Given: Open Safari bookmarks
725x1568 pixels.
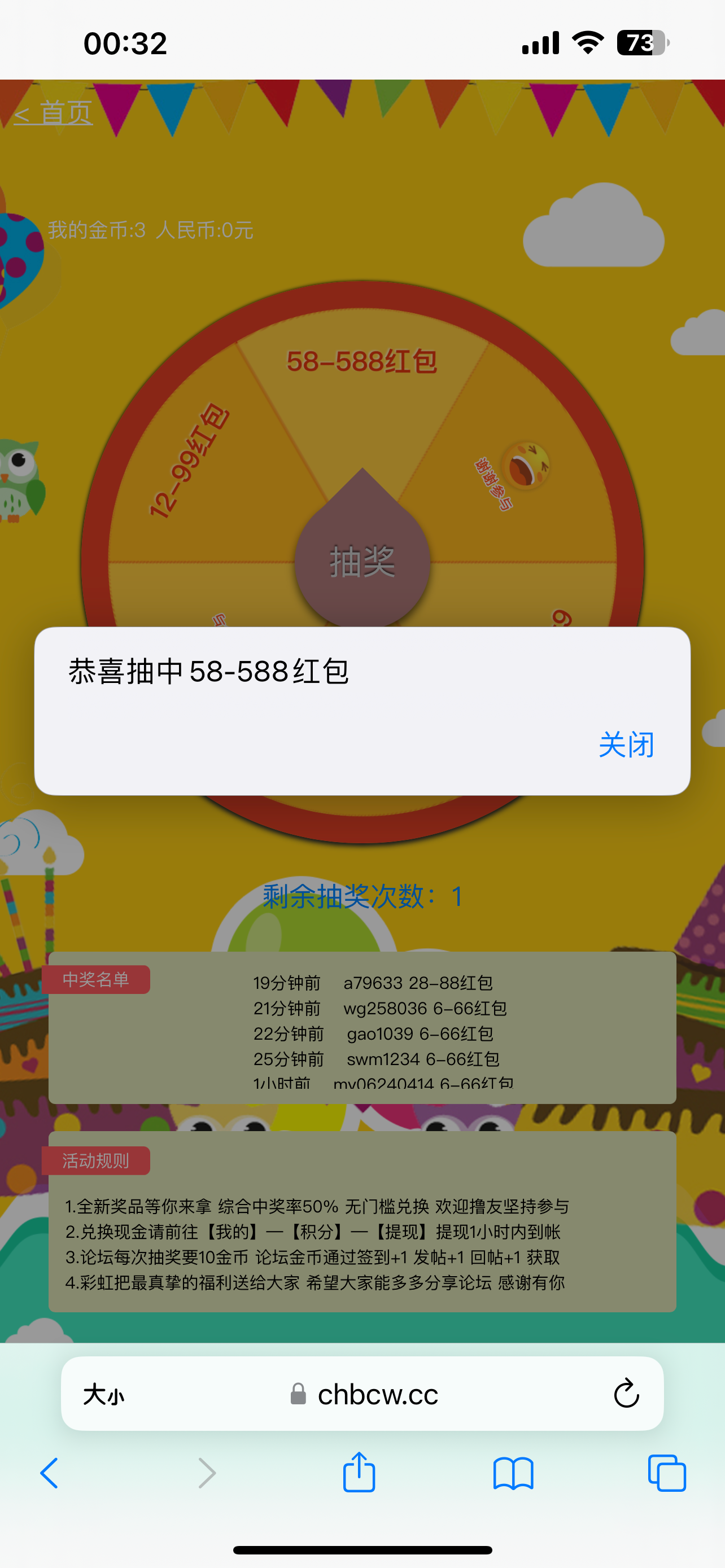Looking at the screenshot, I should point(513,1474).
